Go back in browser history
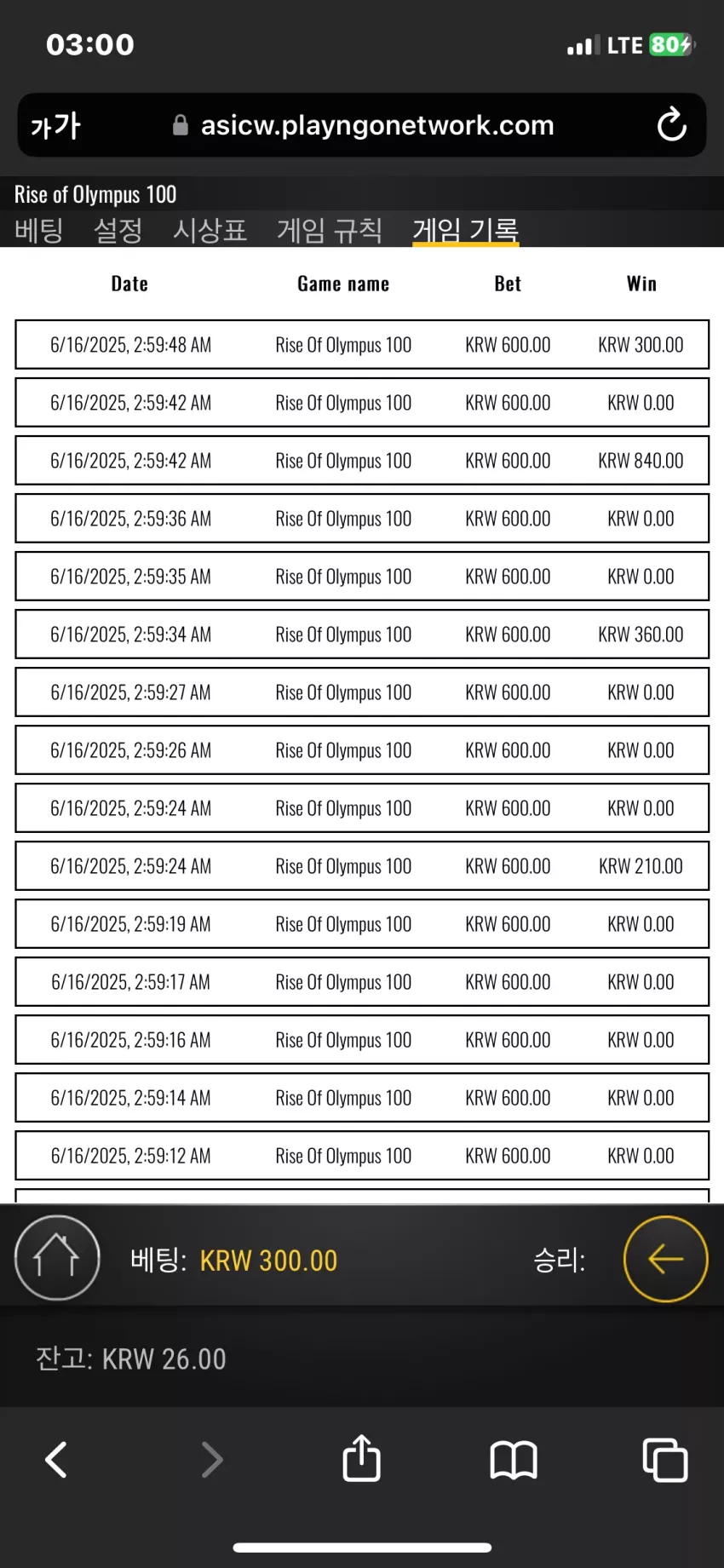The image size is (724, 1568). [x=56, y=1459]
